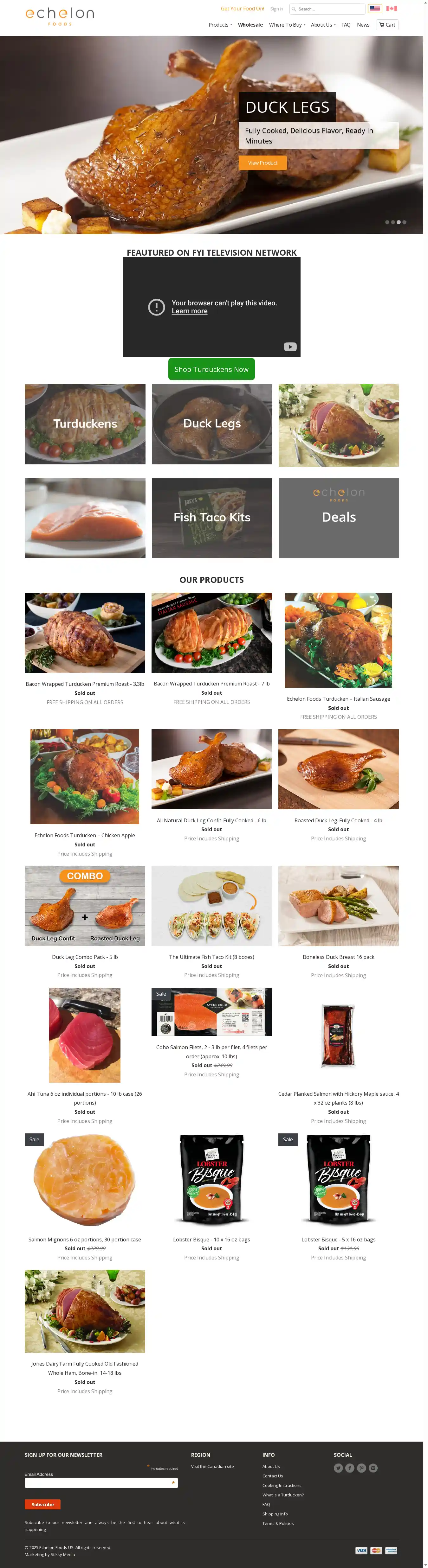Open Cooking Instructions in footer

(281, 1485)
